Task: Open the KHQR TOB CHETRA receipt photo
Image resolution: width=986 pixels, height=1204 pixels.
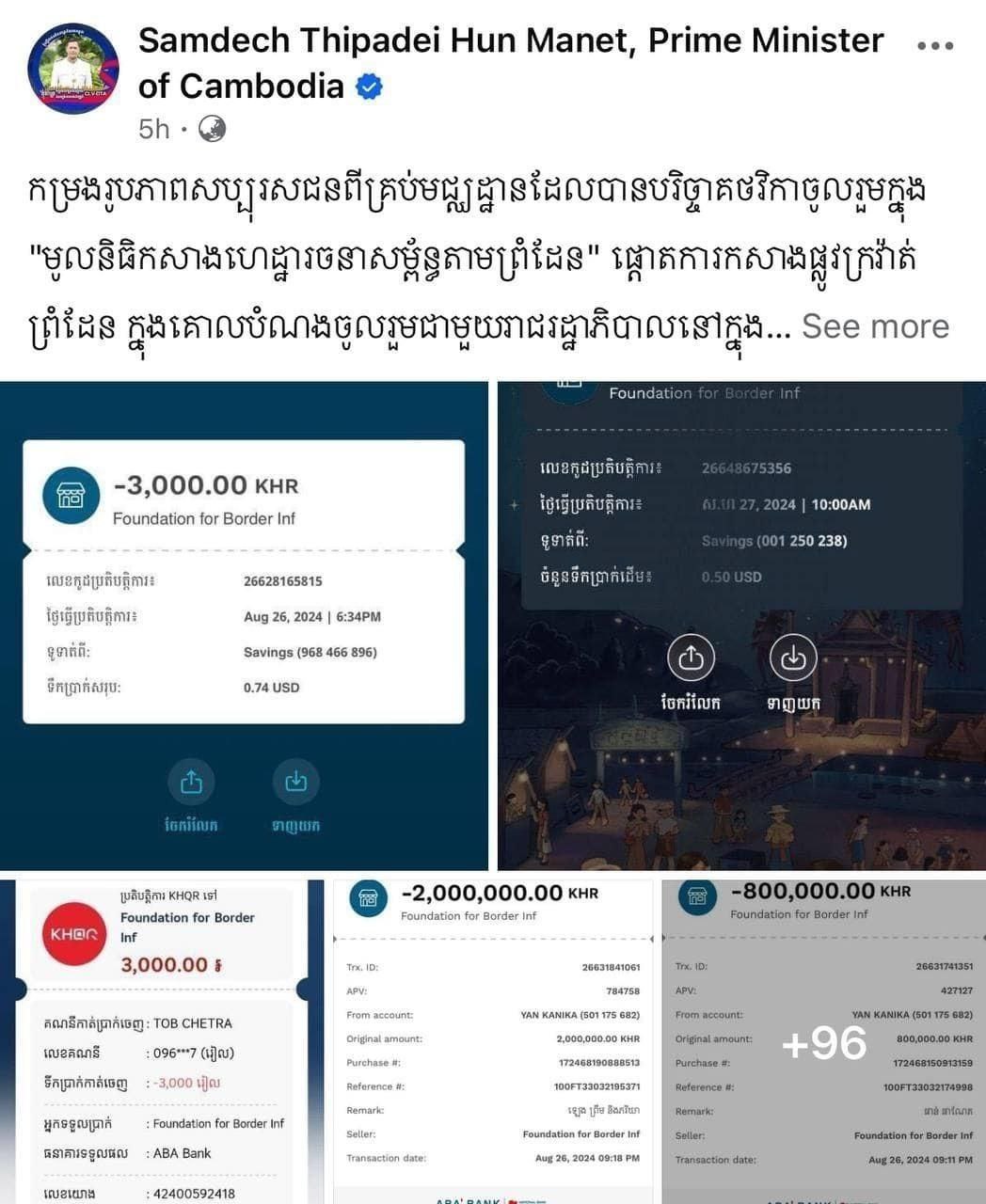Action: click(x=162, y=1041)
